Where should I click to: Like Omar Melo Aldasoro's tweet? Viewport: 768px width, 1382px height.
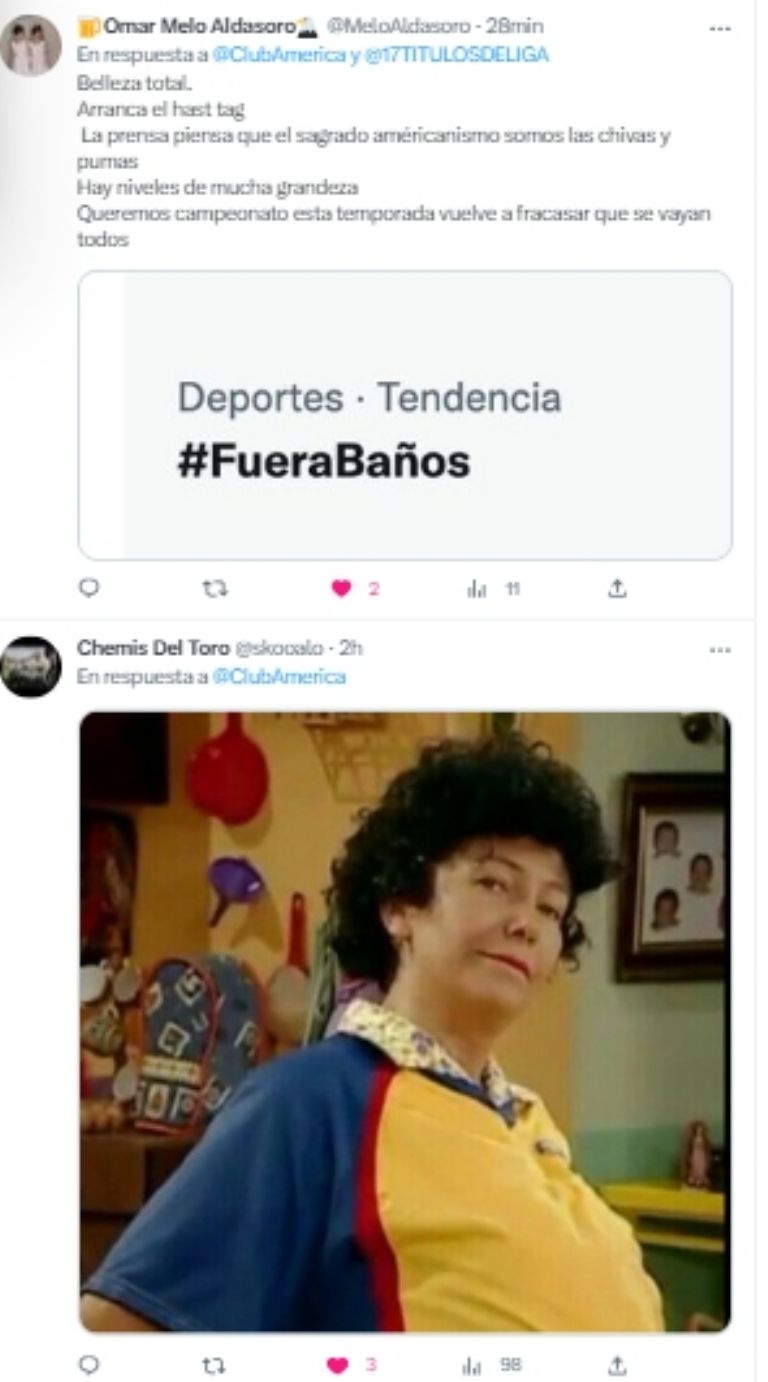342,589
